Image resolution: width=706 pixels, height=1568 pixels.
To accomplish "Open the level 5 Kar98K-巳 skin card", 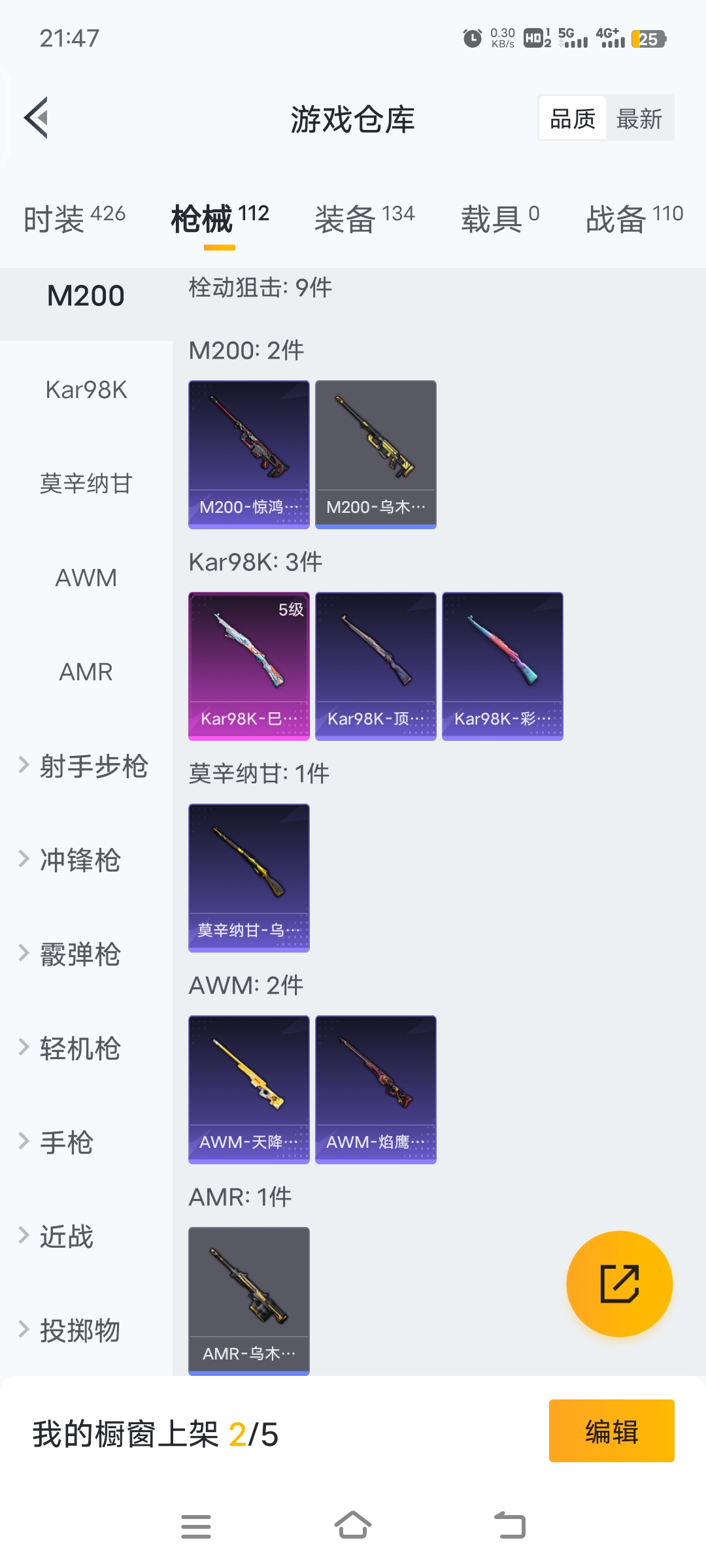I will (248, 666).
